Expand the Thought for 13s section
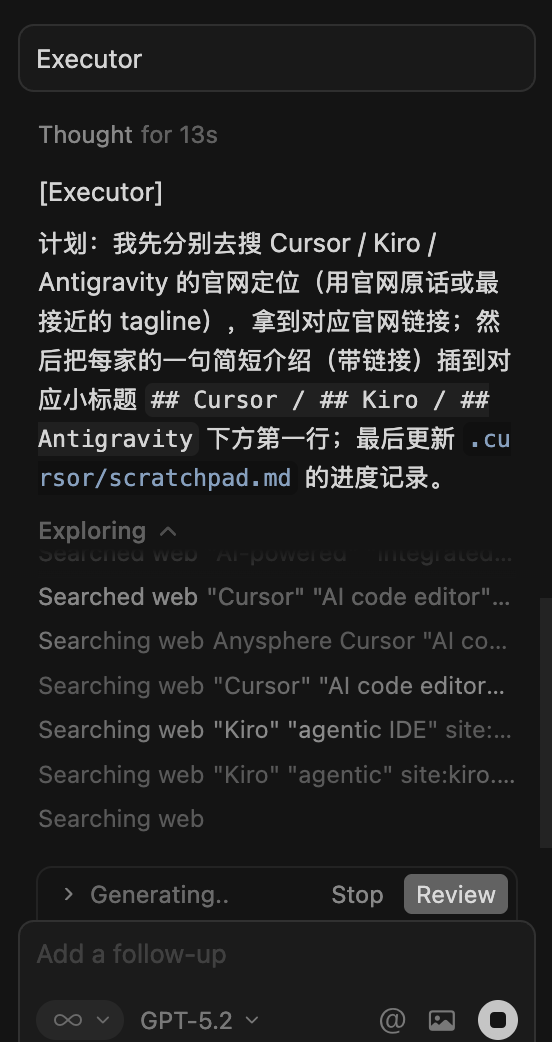This screenshot has width=552, height=1042. pos(128,135)
